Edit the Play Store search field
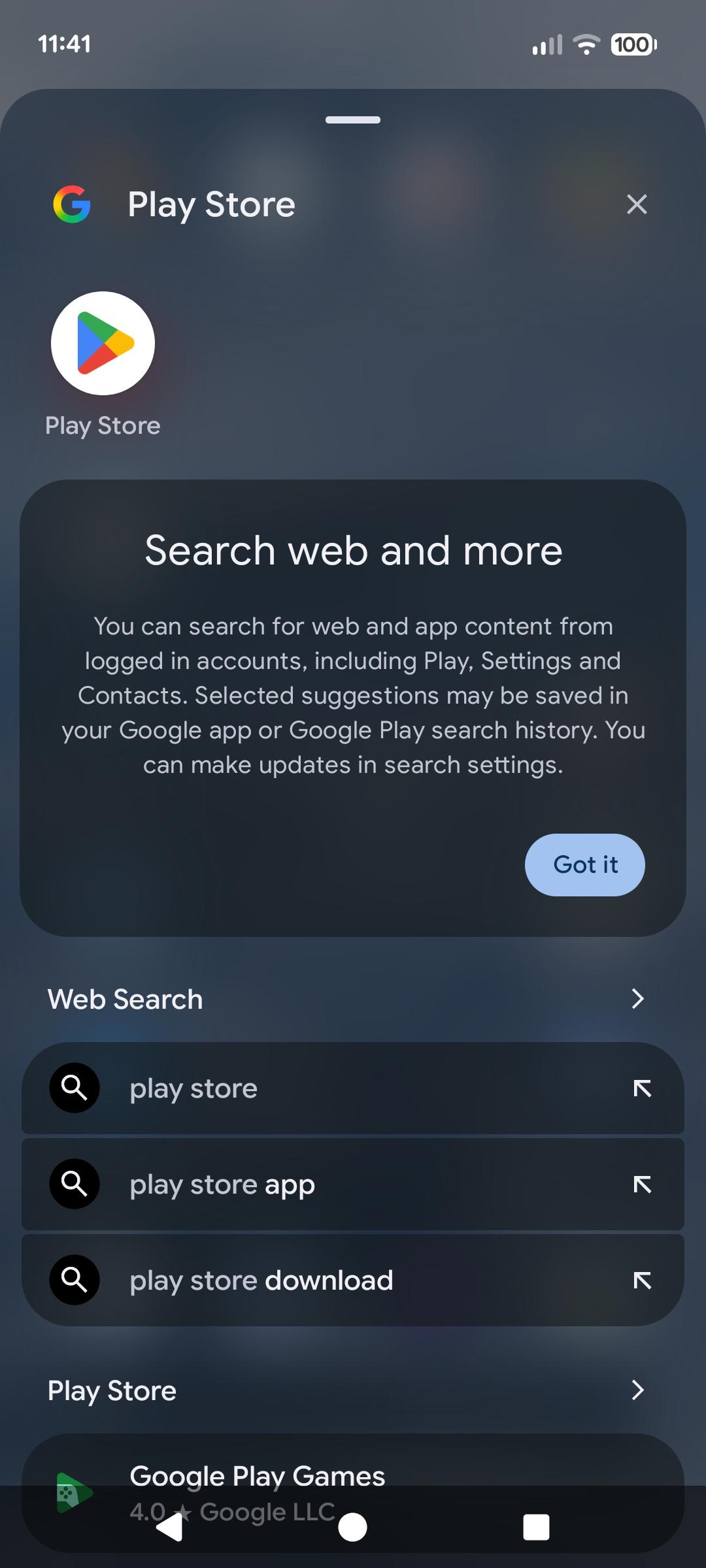 353,204
